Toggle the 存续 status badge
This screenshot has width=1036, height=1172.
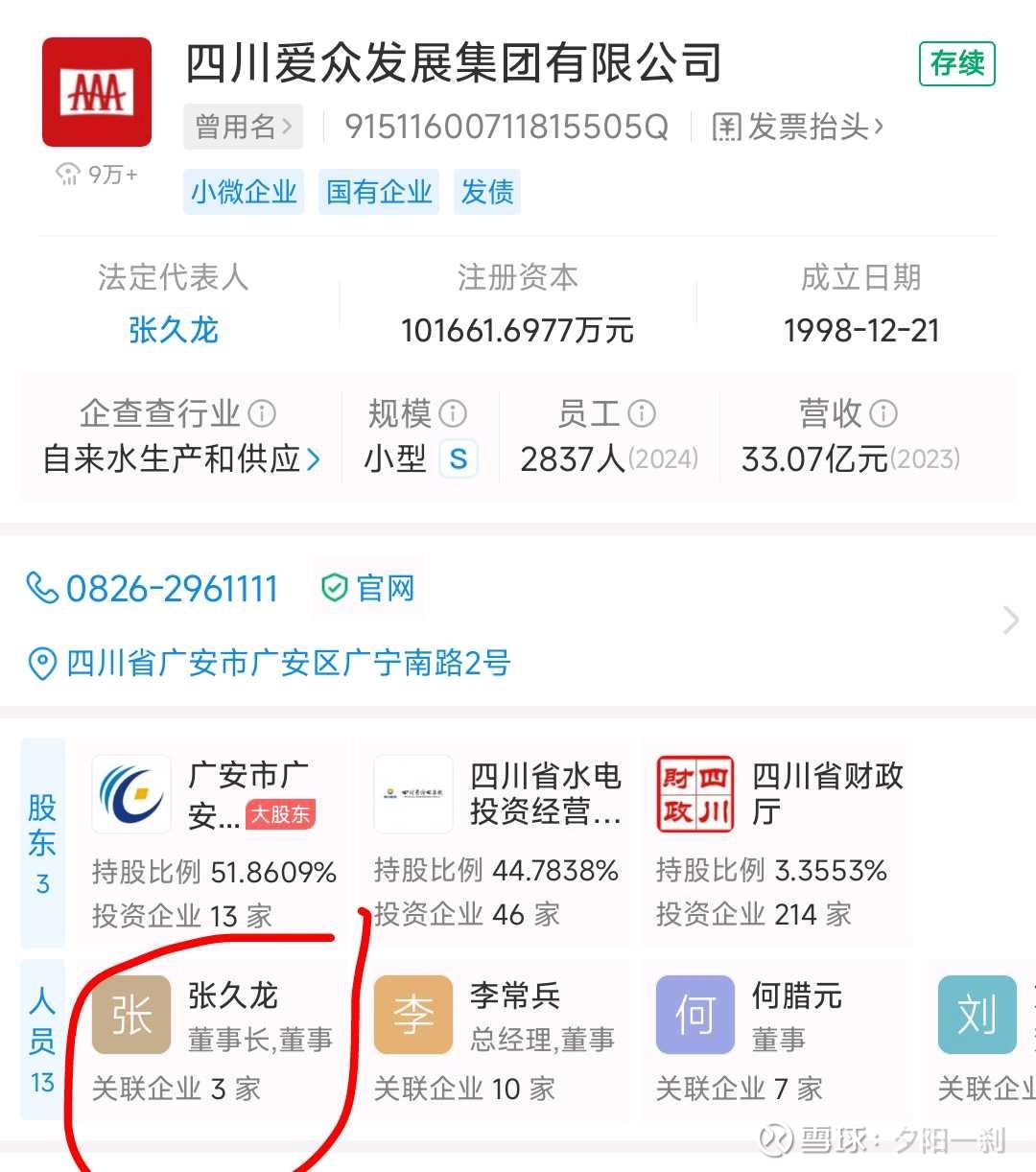(956, 64)
